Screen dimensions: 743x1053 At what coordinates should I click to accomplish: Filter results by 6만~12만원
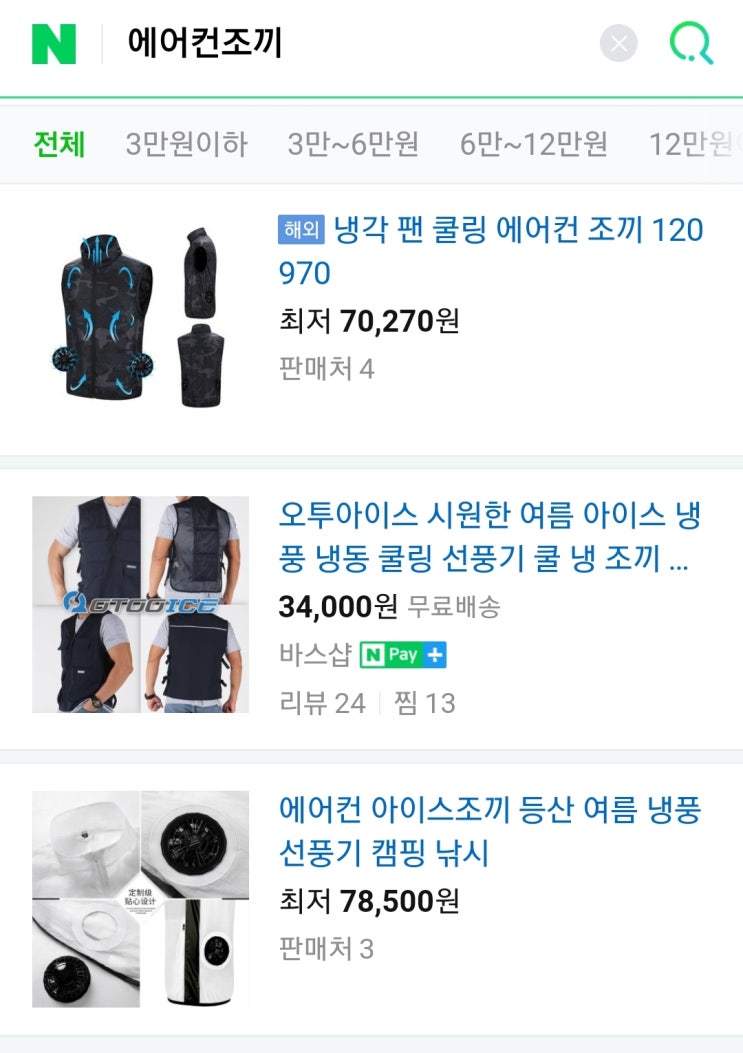533,144
